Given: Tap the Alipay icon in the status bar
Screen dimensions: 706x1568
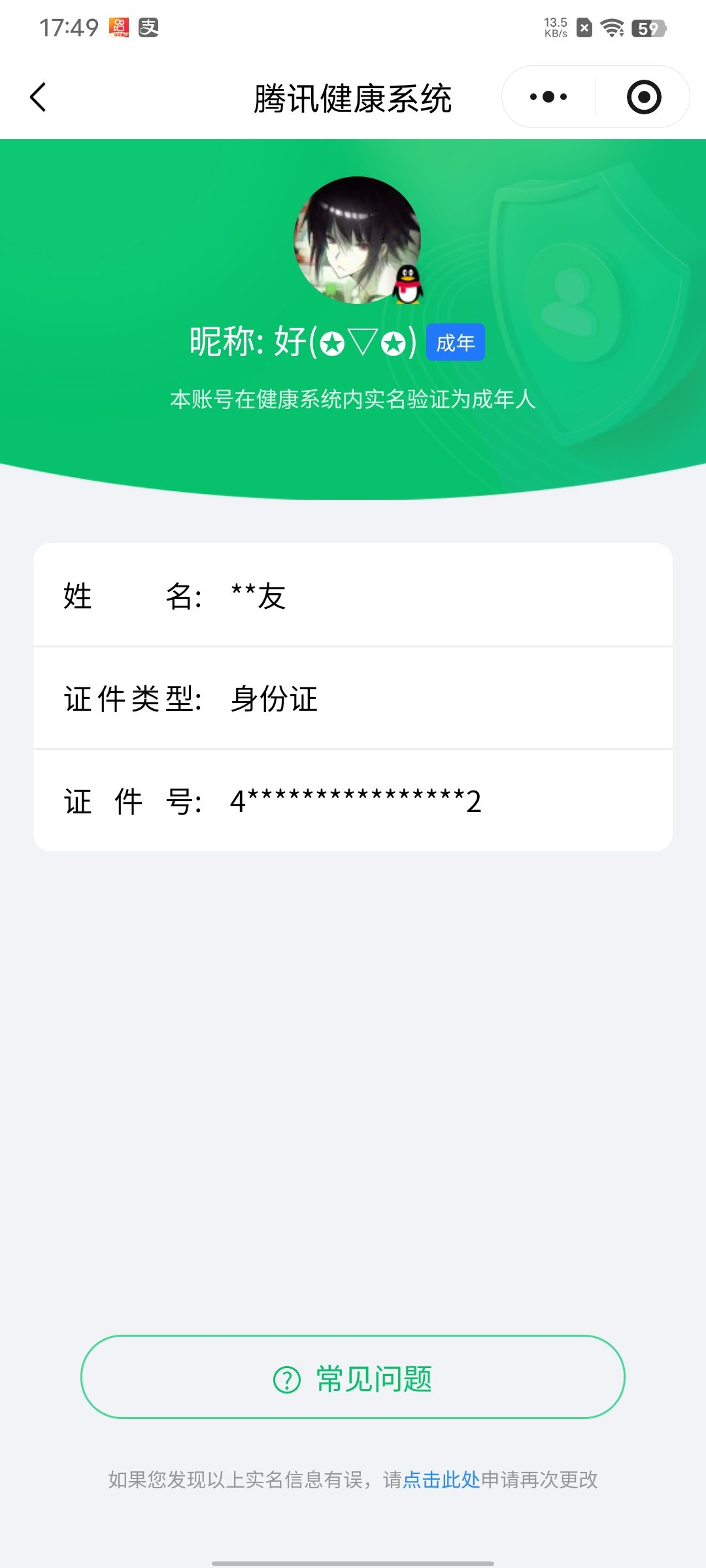Looking at the screenshot, I should click(x=149, y=27).
